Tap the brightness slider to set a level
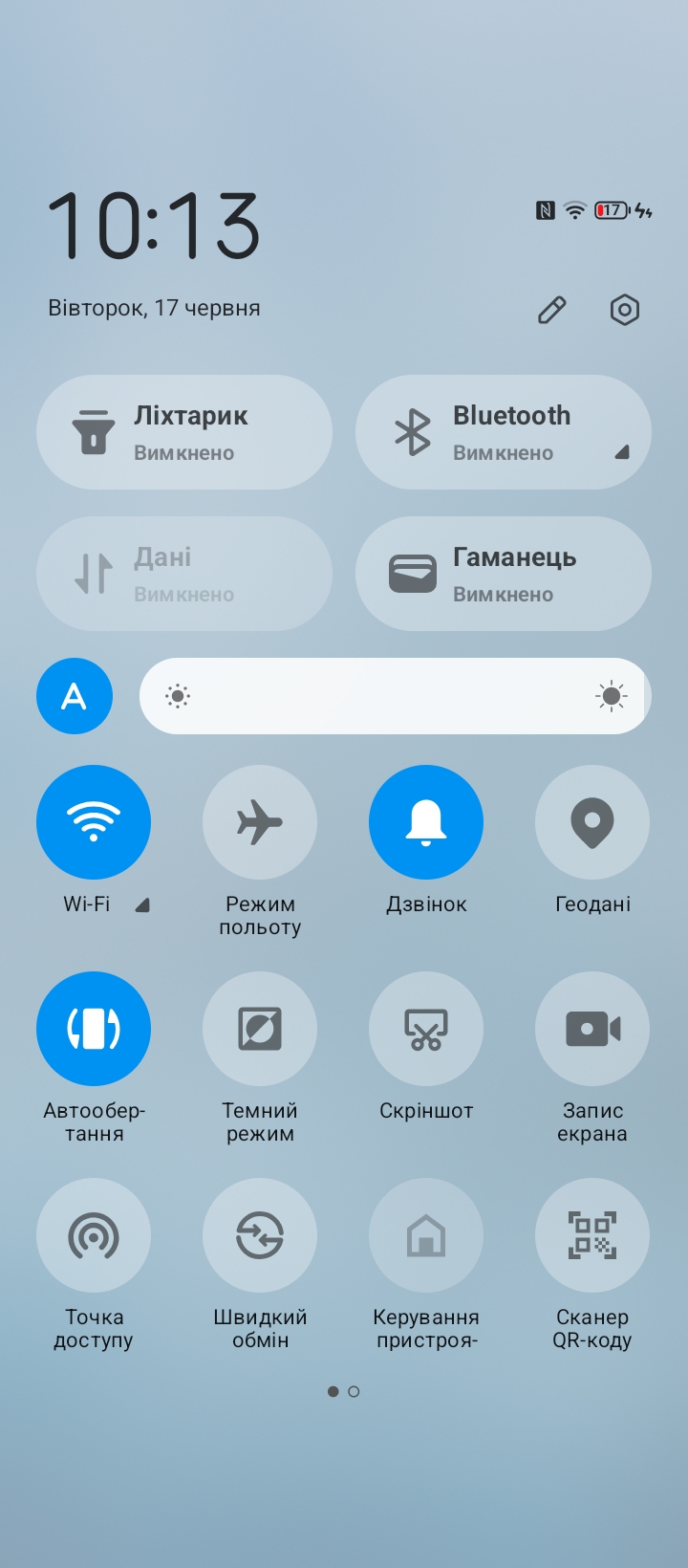This screenshot has width=688, height=1568. pos(394,696)
